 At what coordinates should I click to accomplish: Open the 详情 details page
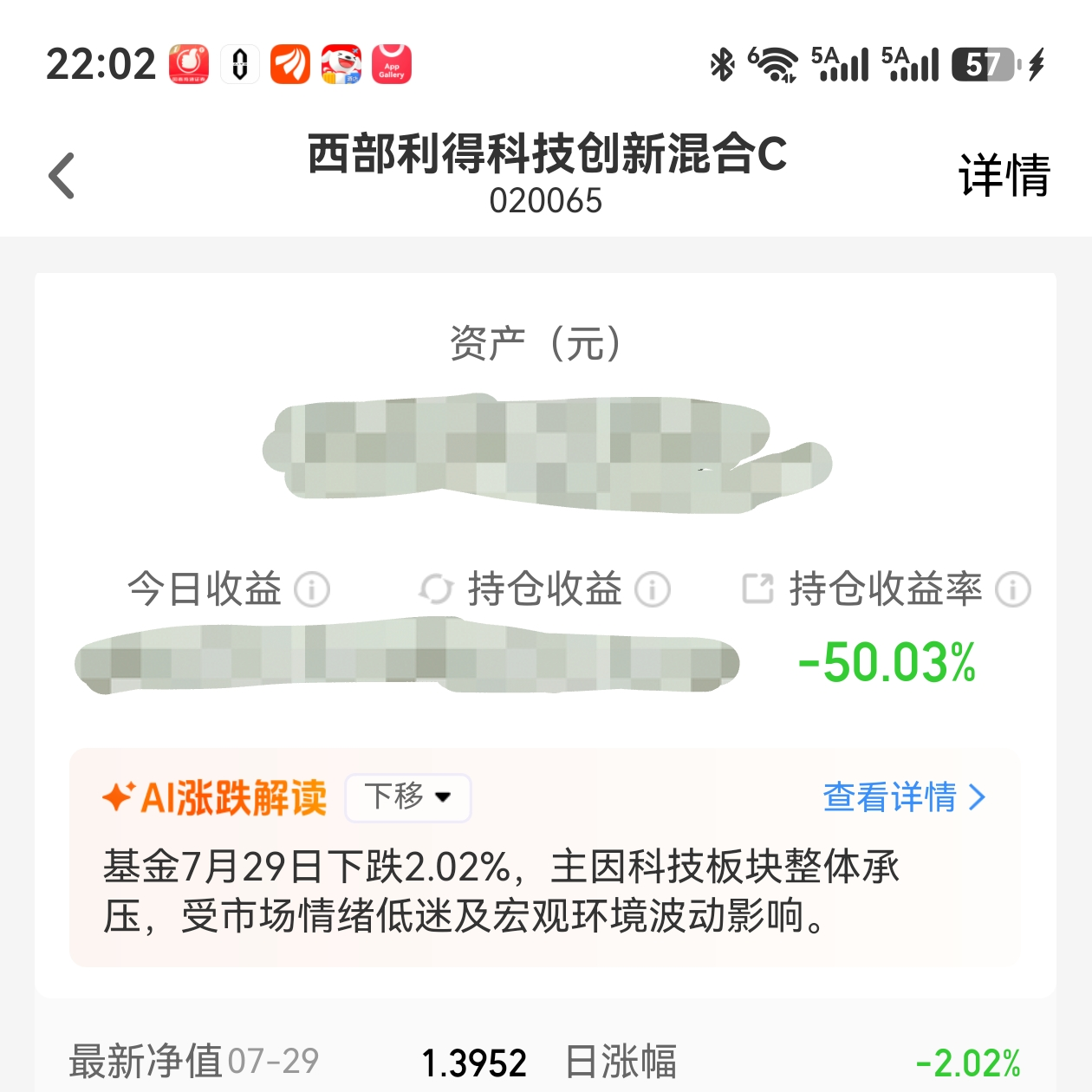click(x=1004, y=175)
